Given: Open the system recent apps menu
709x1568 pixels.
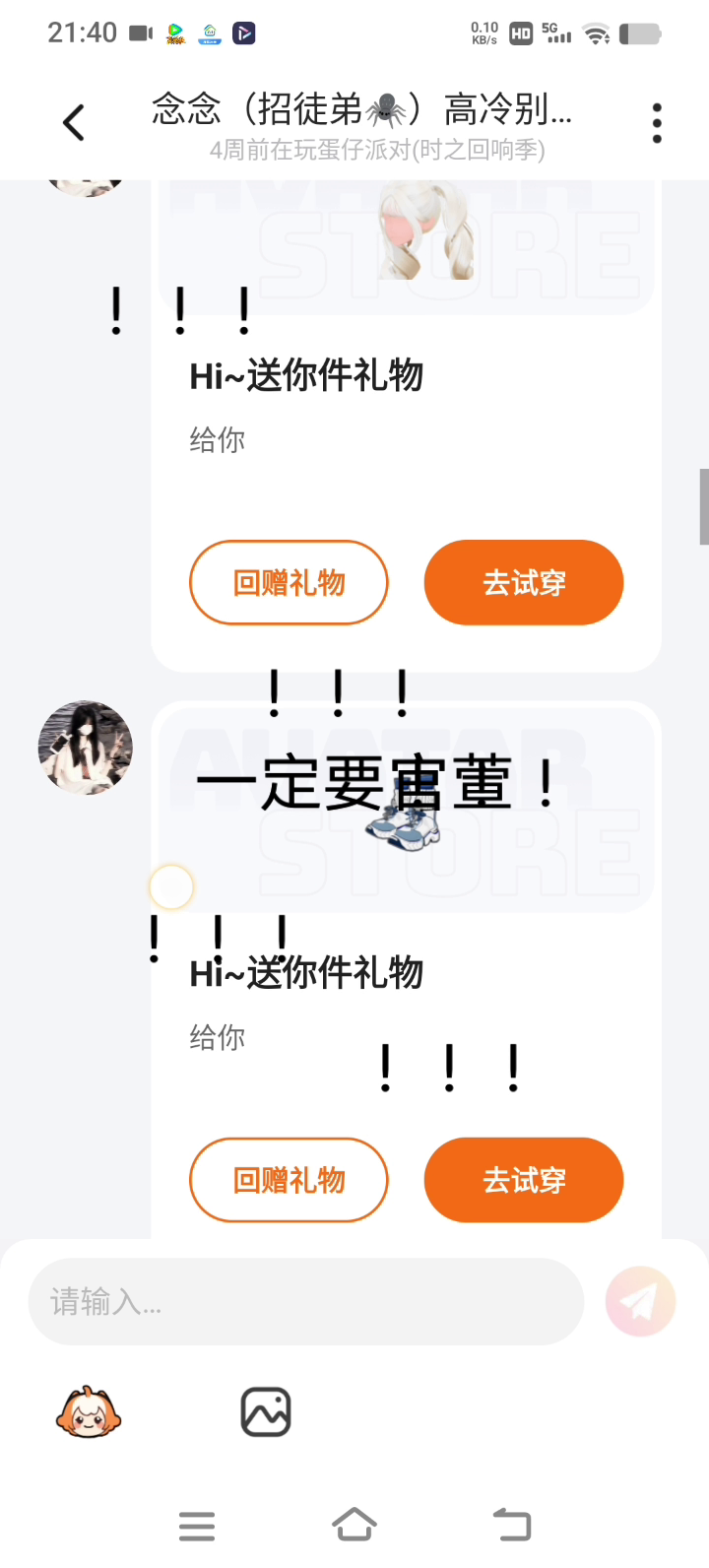Looking at the screenshot, I should coord(197,1525).
